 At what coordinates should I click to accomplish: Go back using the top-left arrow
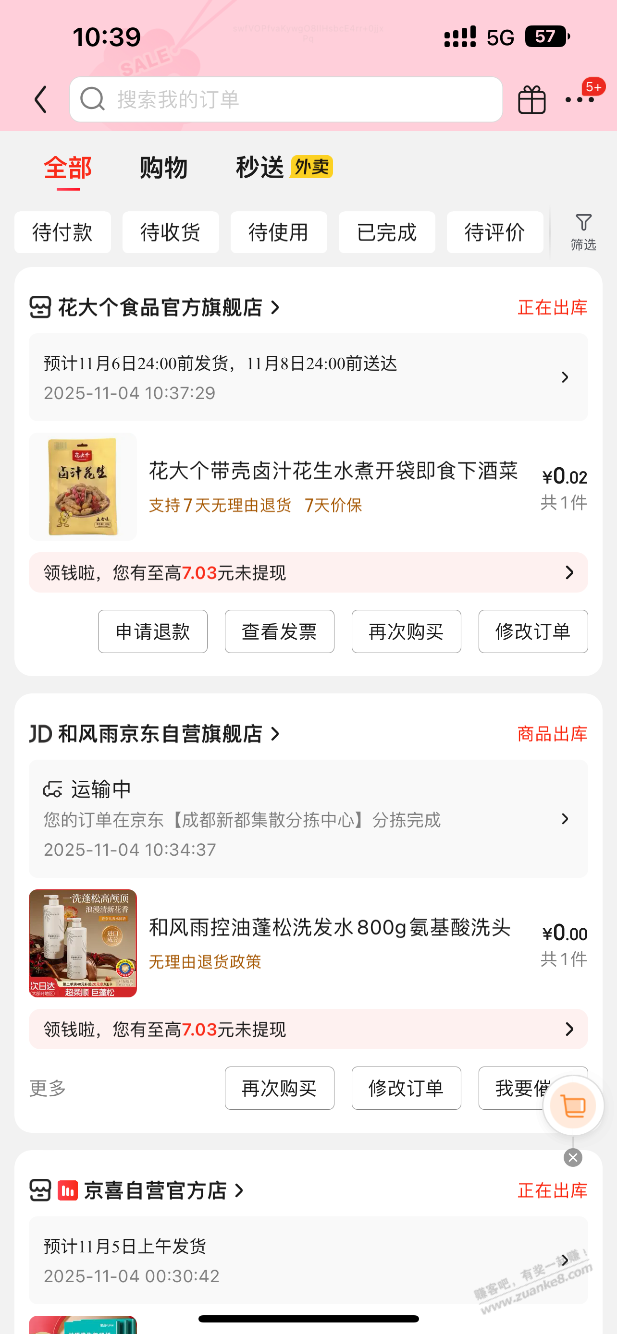[x=40, y=99]
